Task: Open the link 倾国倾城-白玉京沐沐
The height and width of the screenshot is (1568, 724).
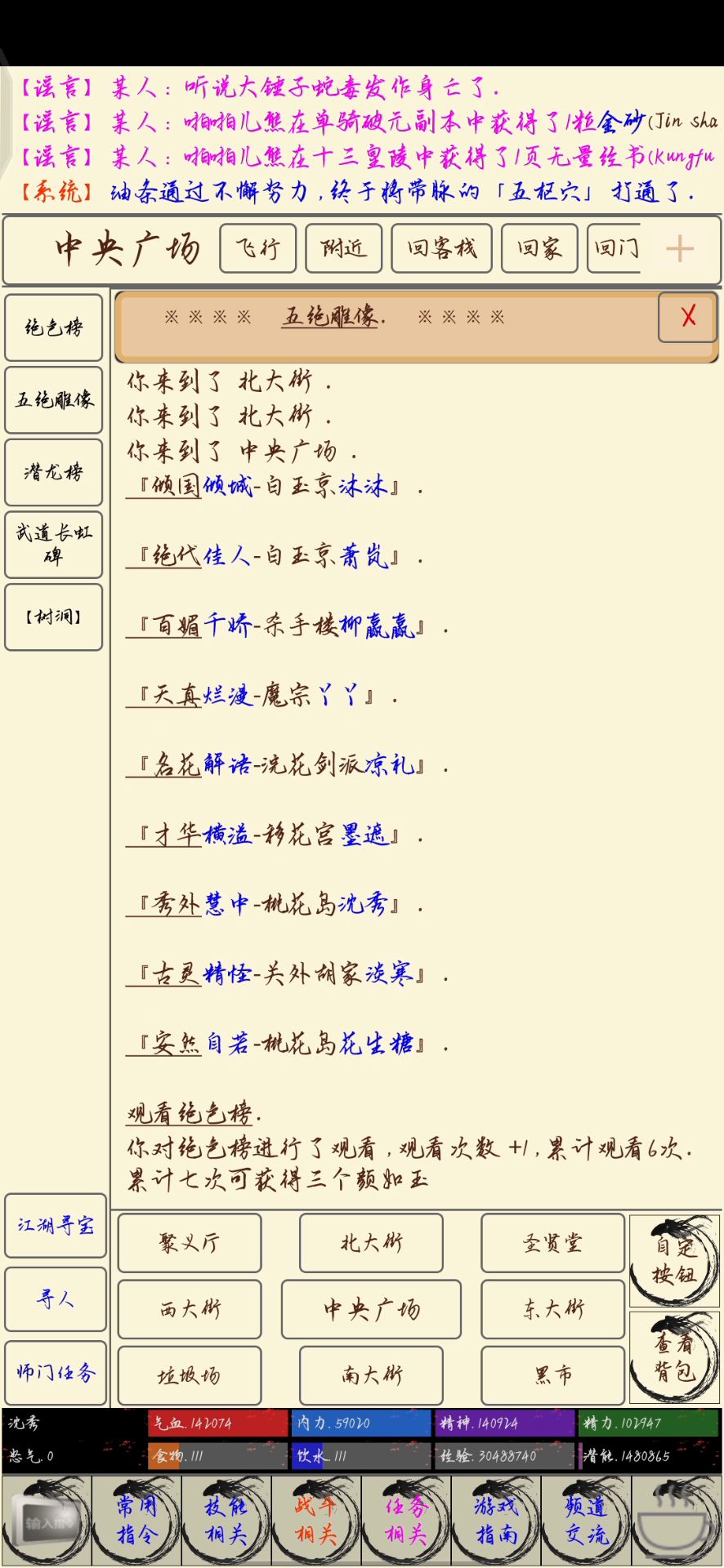Action: coord(269,487)
